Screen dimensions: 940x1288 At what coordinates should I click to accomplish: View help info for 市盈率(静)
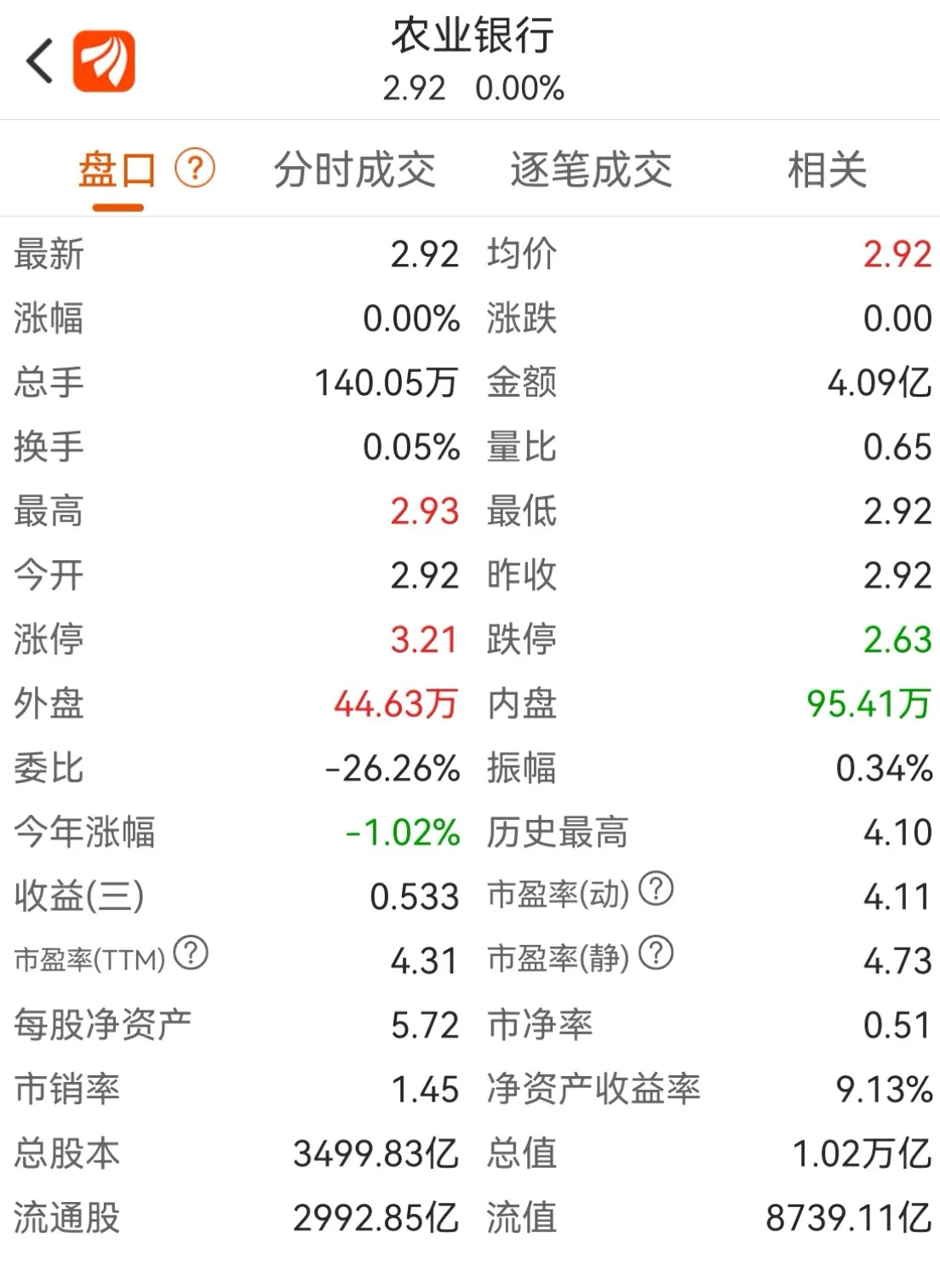click(656, 953)
